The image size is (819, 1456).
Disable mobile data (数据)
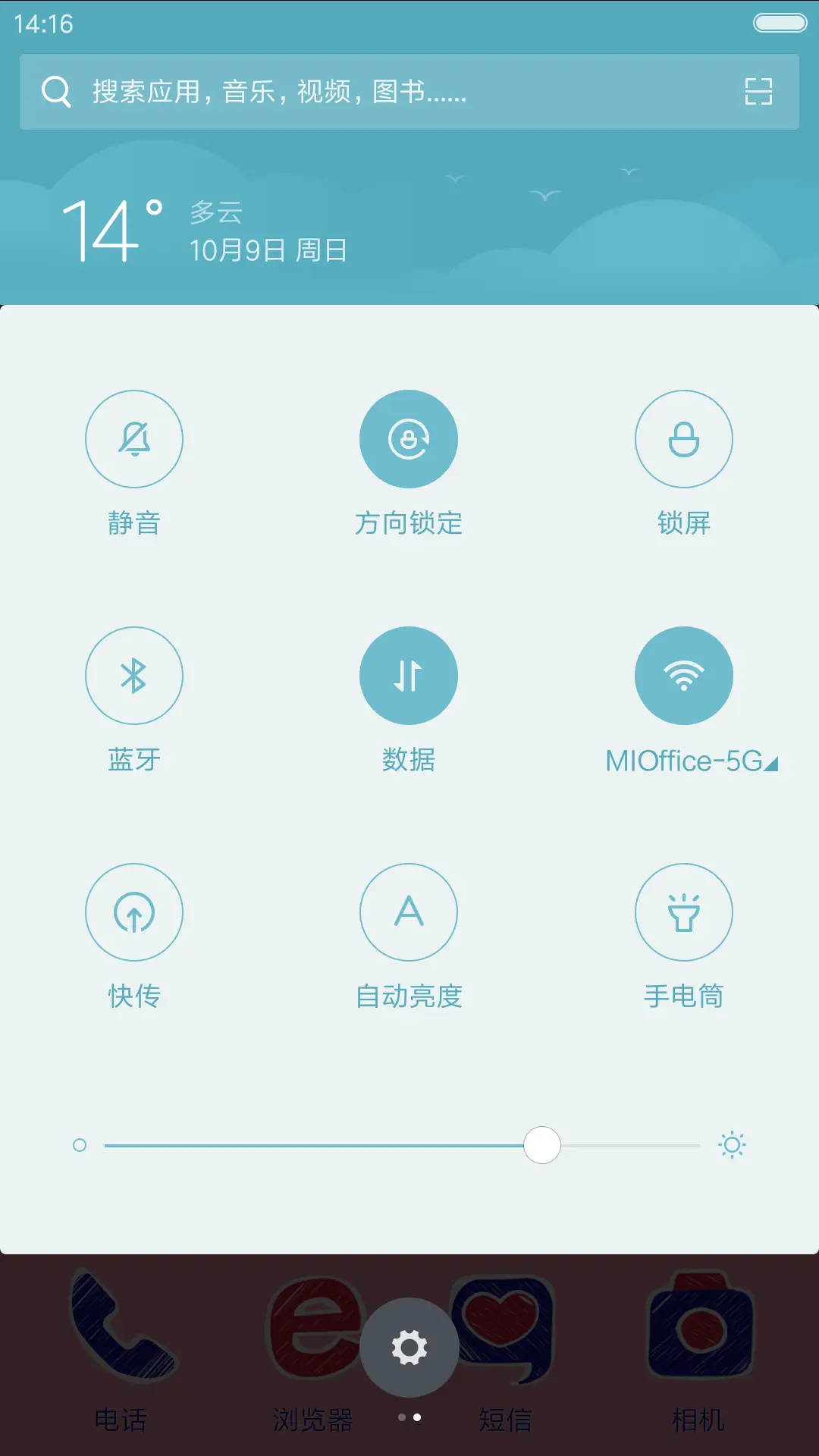click(x=409, y=675)
